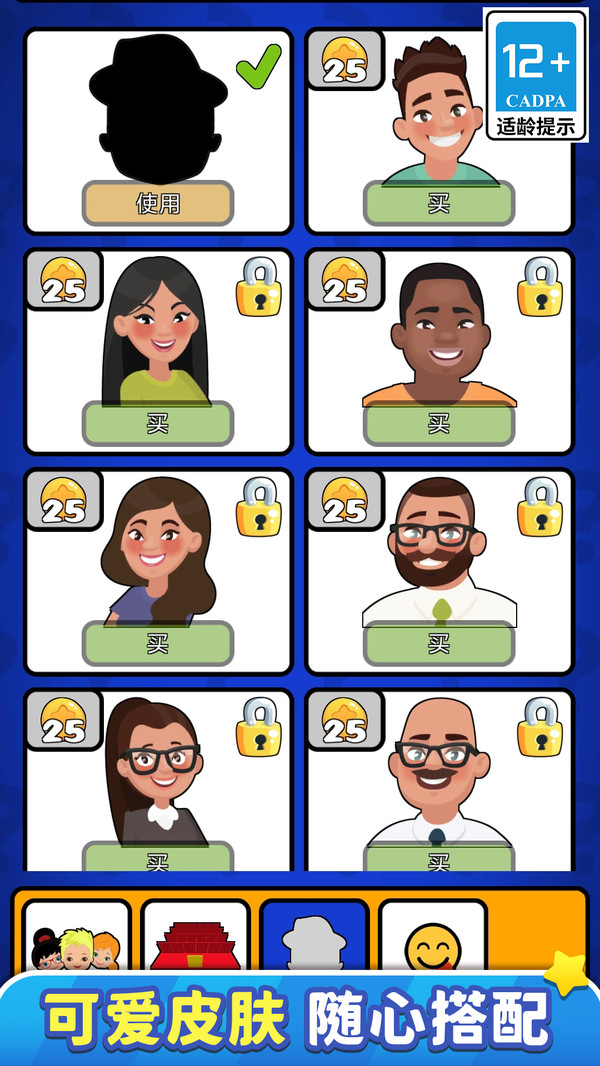600x1066 pixels.
Task: Buy the ponytail woman with glasses skin
Action: click(158, 857)
